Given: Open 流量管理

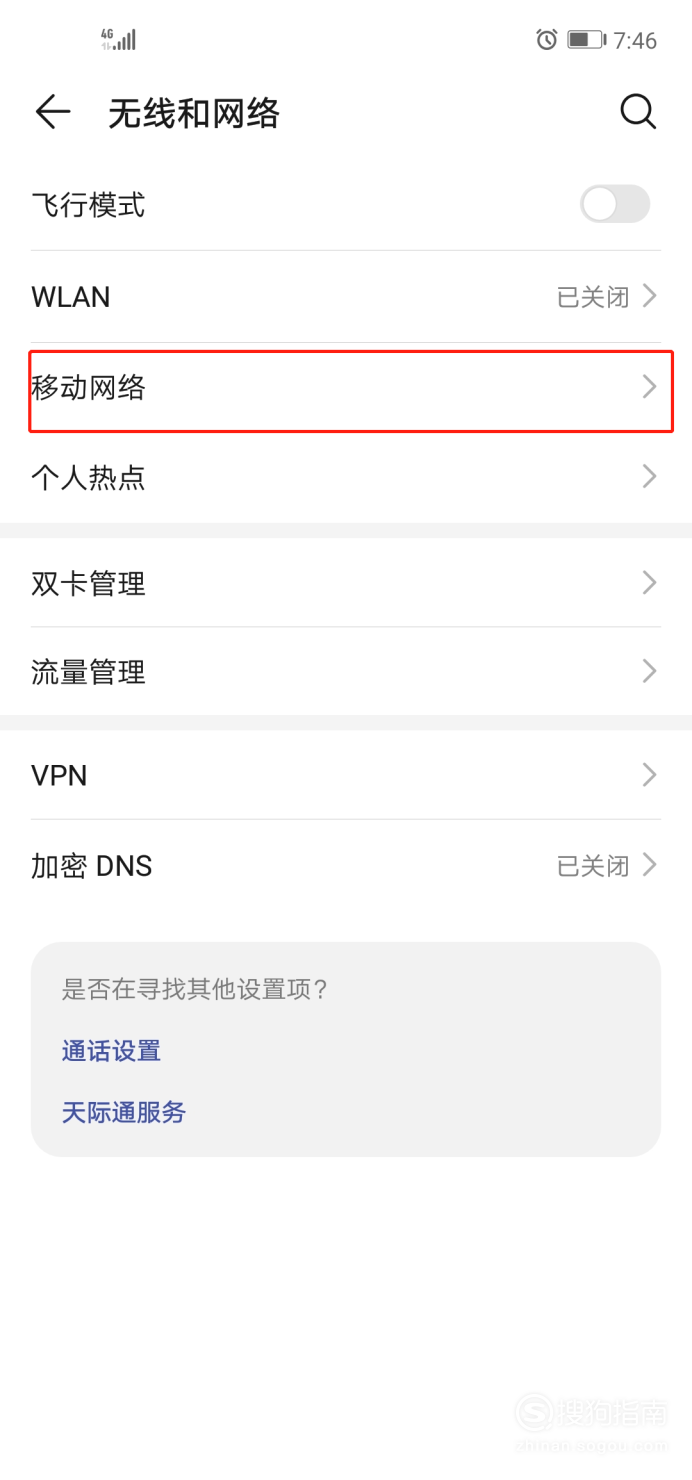Looking at the screenshot, I should pos(346,671).
